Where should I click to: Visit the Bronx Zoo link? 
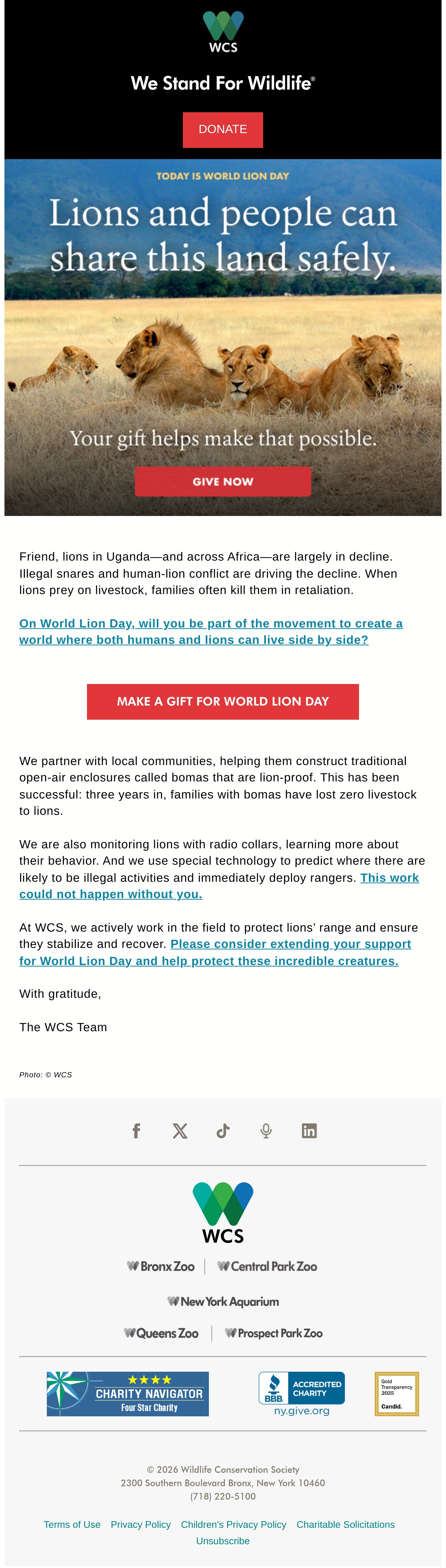pyautogui.click(x=161, y=1266)
